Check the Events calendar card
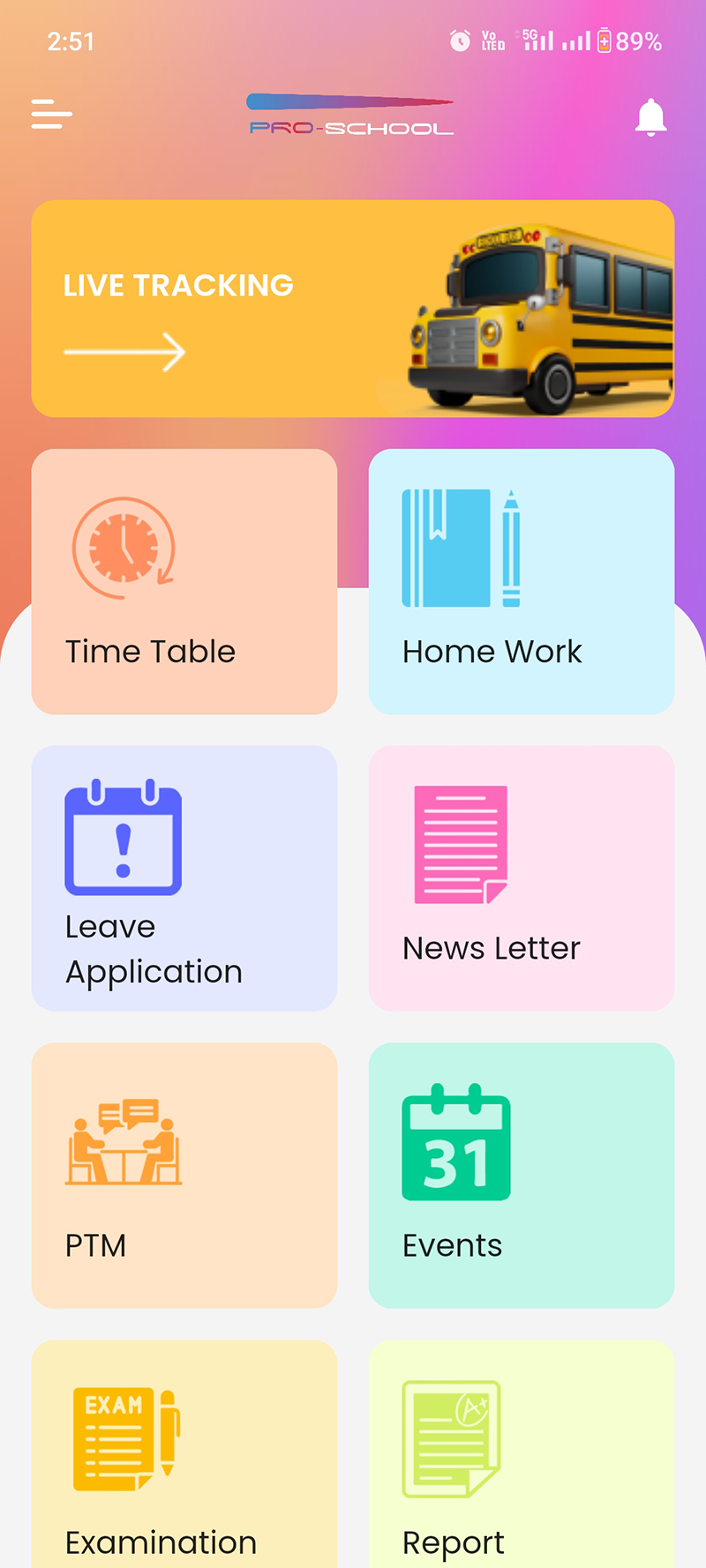Screen dimensions: 706x1568 [x=522, y=1176]
